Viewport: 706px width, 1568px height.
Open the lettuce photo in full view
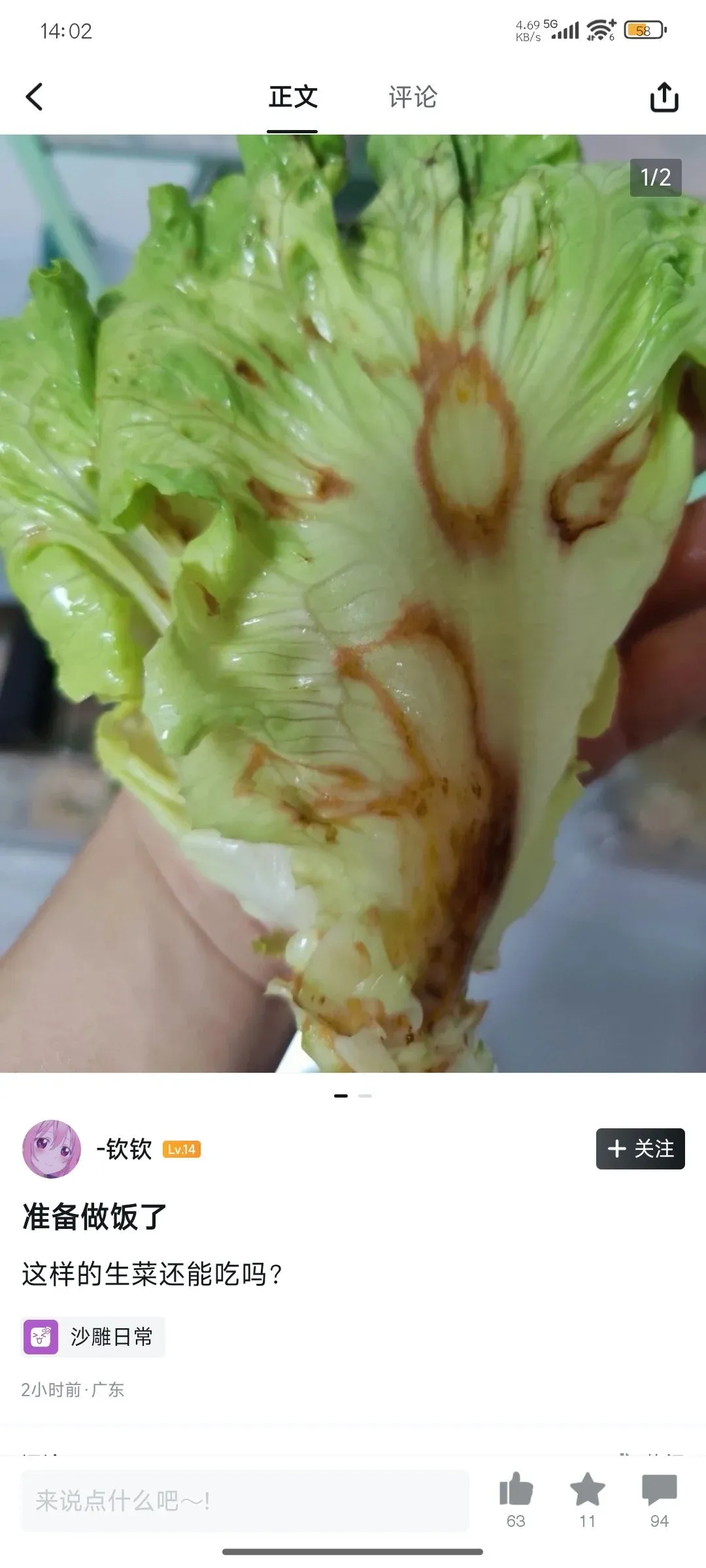pos(353,603)
